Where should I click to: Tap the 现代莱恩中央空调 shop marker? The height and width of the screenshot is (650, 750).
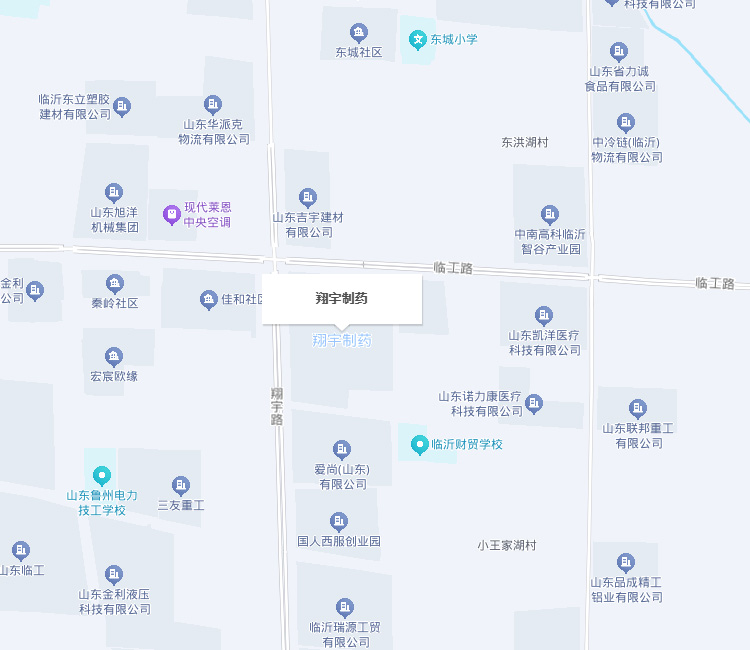click(x=171, y=214)
